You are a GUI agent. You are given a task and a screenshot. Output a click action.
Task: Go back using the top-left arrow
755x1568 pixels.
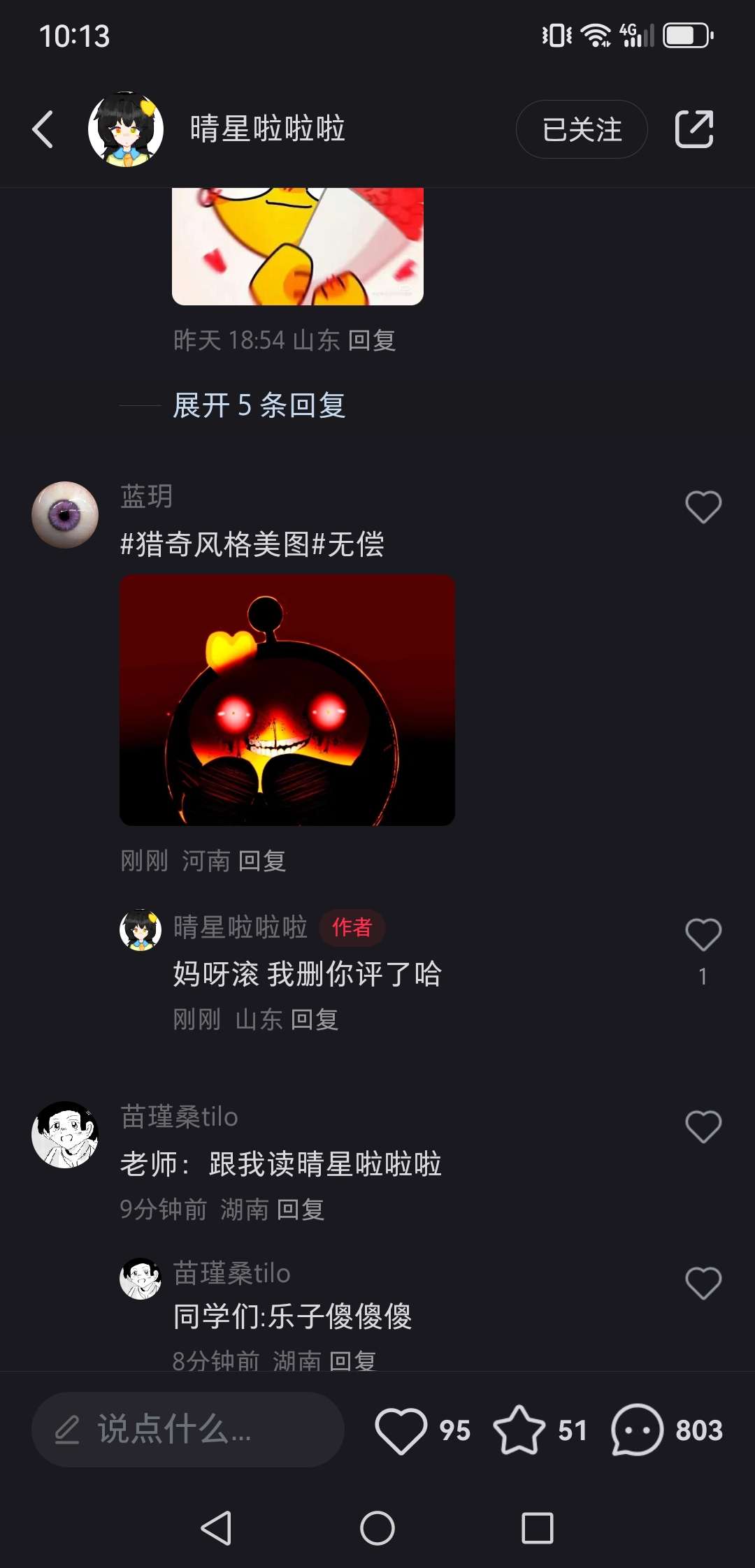pyautogui.click(x=43, y=129)
